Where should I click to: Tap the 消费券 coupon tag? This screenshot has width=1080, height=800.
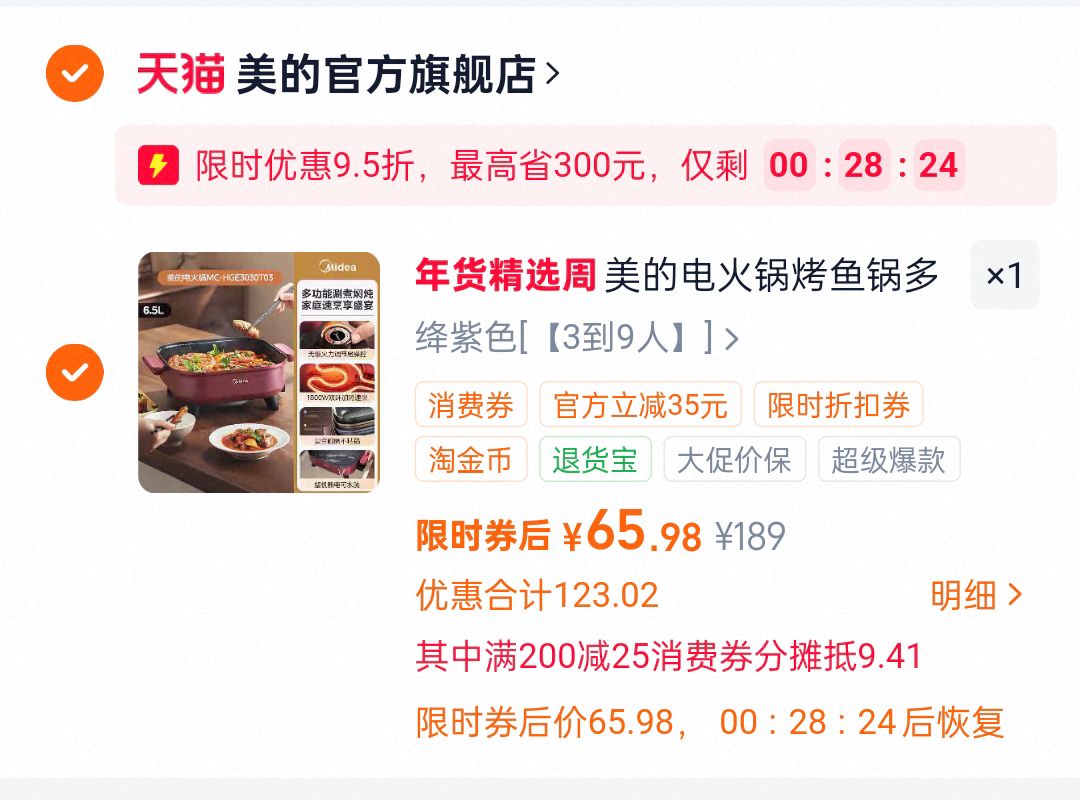[x=471, y=405]
